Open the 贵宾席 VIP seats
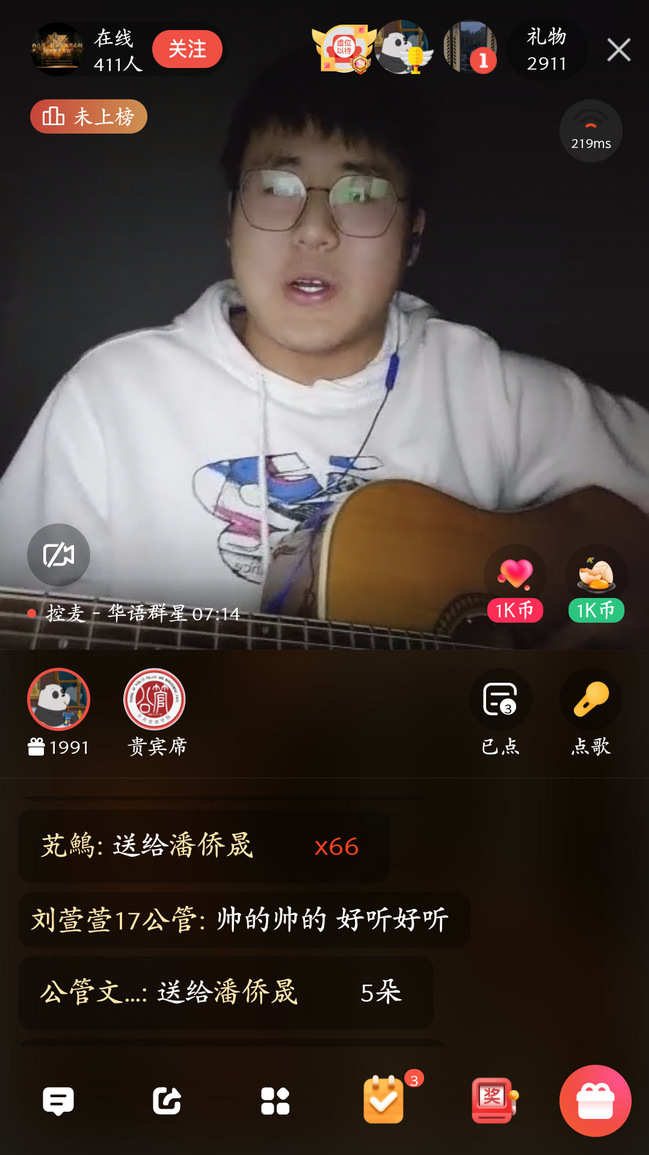Screen dimensions: 649x1155 154,699
